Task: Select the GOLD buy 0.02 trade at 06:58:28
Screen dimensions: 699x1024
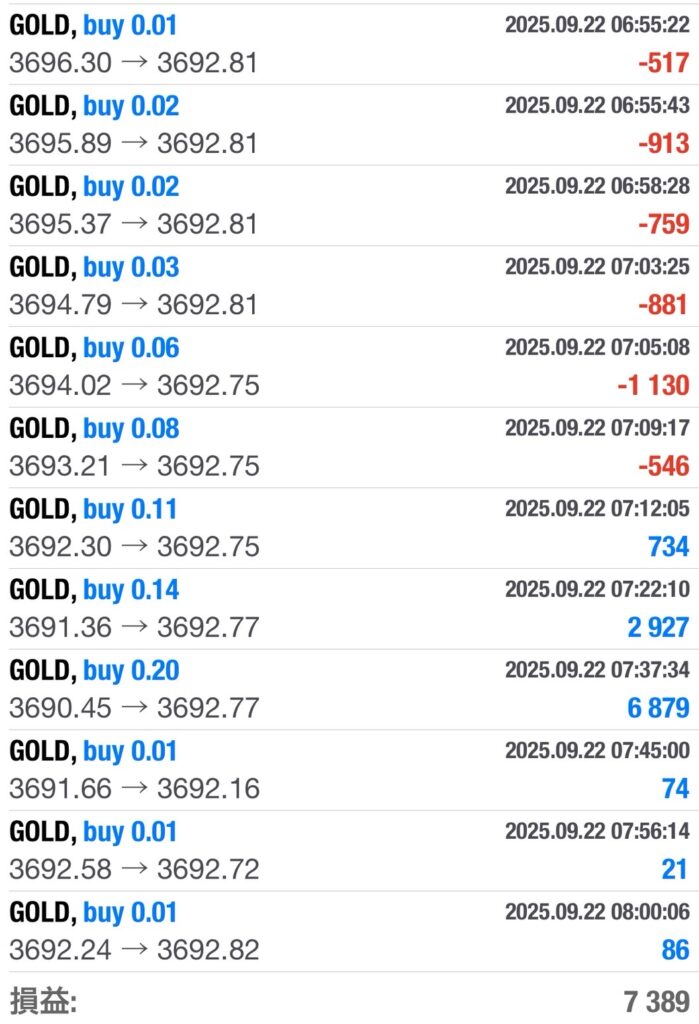Action: (x=349, y=205)
